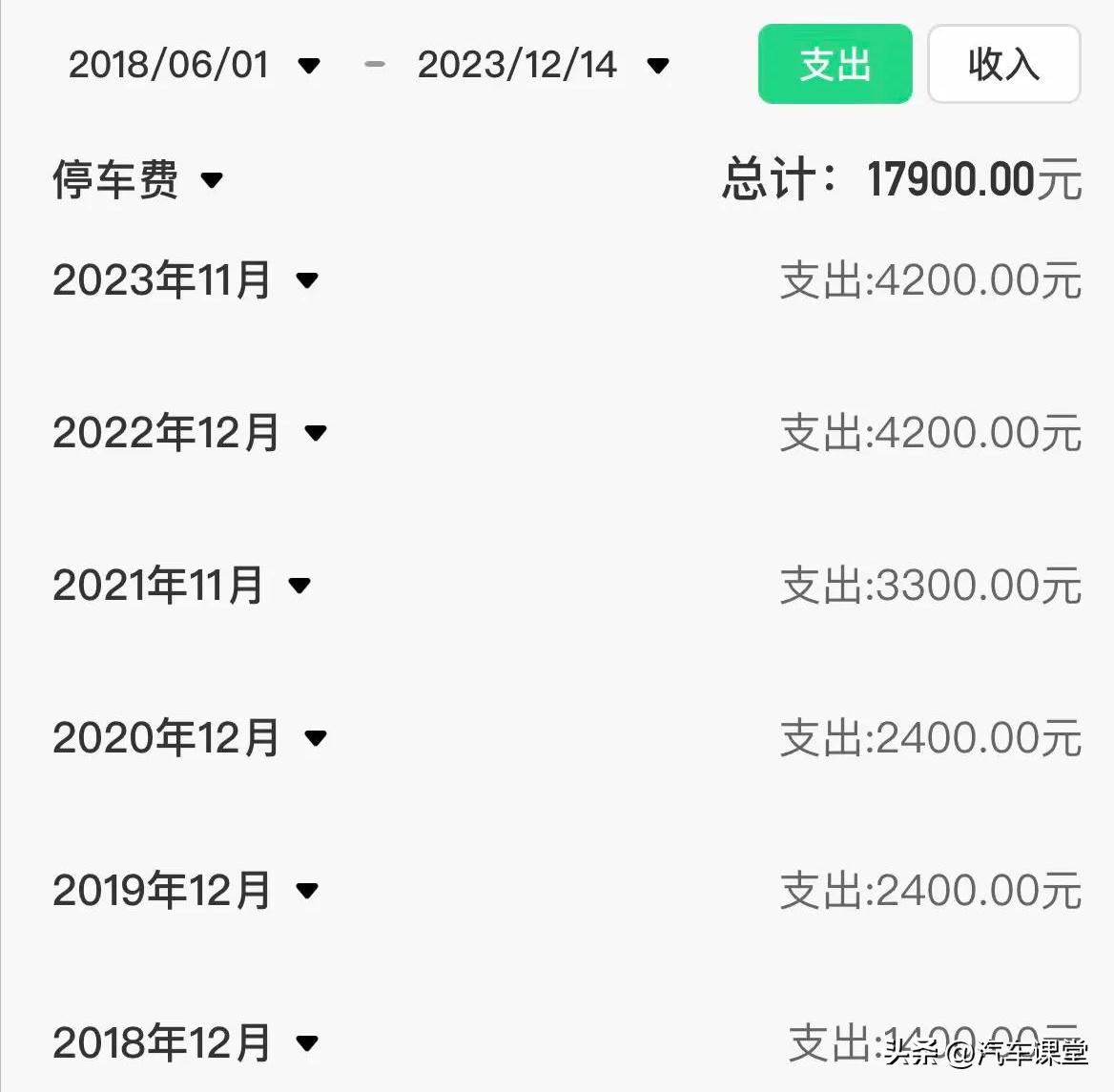Expand the 2022年12月 entry
The image size is (1114, 1092).
(x=189, y=433)
